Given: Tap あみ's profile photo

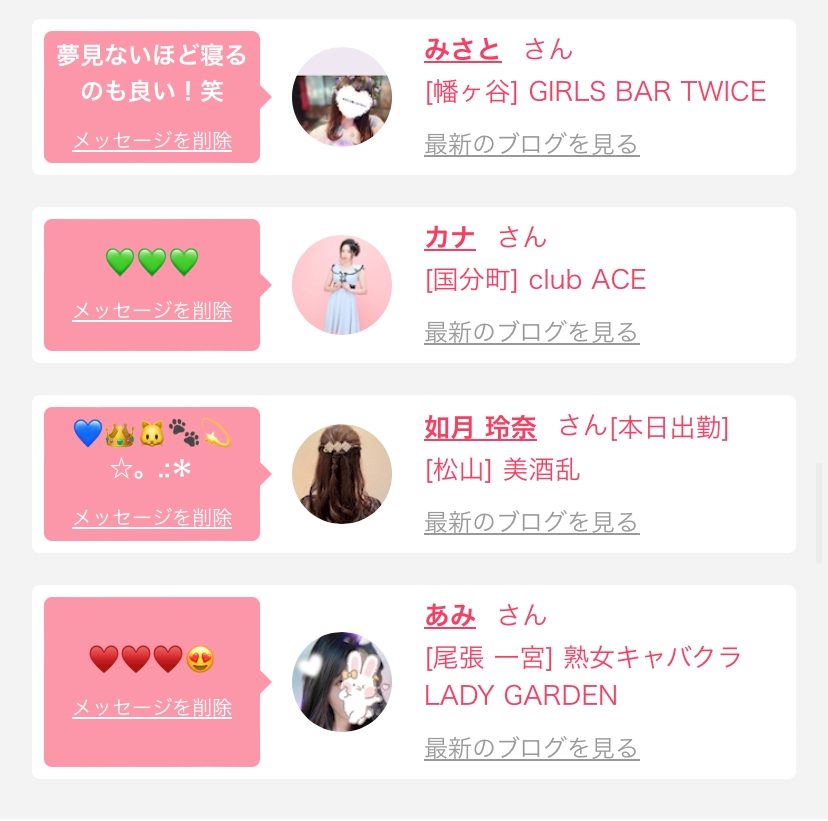Looking at the screenshot, I should point(342,682).
